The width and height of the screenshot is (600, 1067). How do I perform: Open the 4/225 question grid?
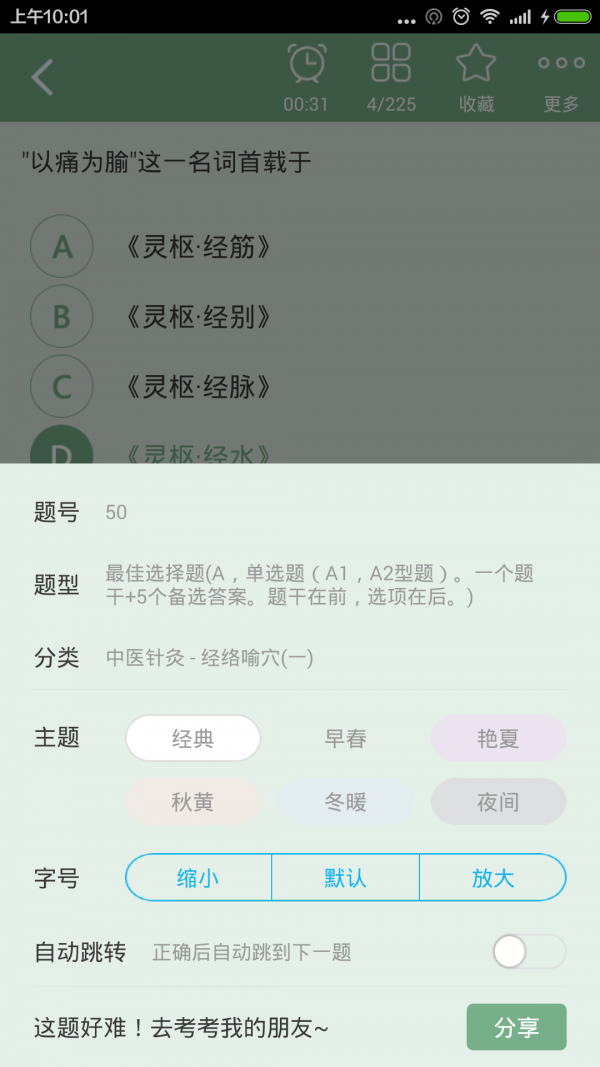tap(391, 77)
